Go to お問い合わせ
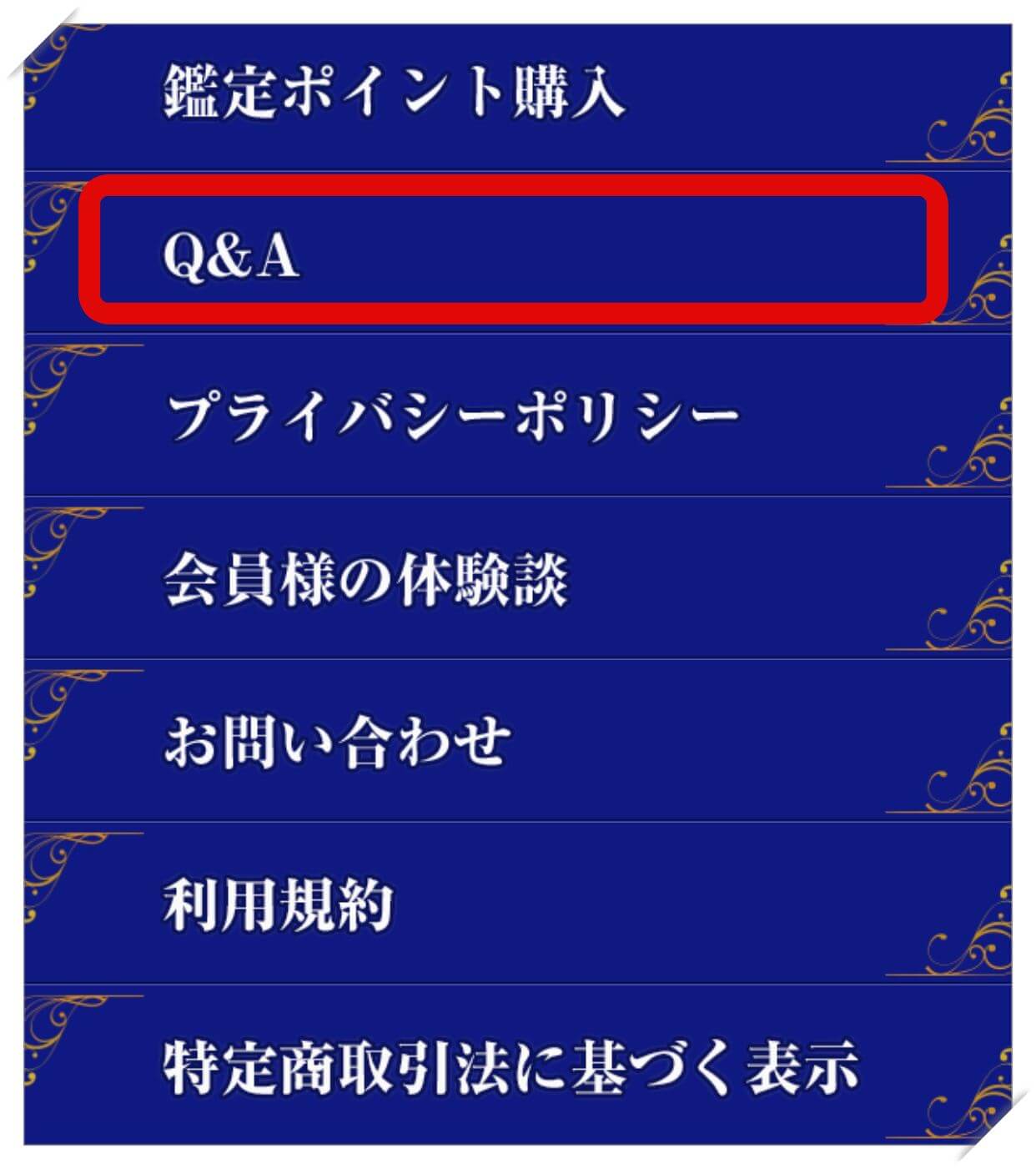Screen dimensions: 1036x1169 (x=336, y=741)
